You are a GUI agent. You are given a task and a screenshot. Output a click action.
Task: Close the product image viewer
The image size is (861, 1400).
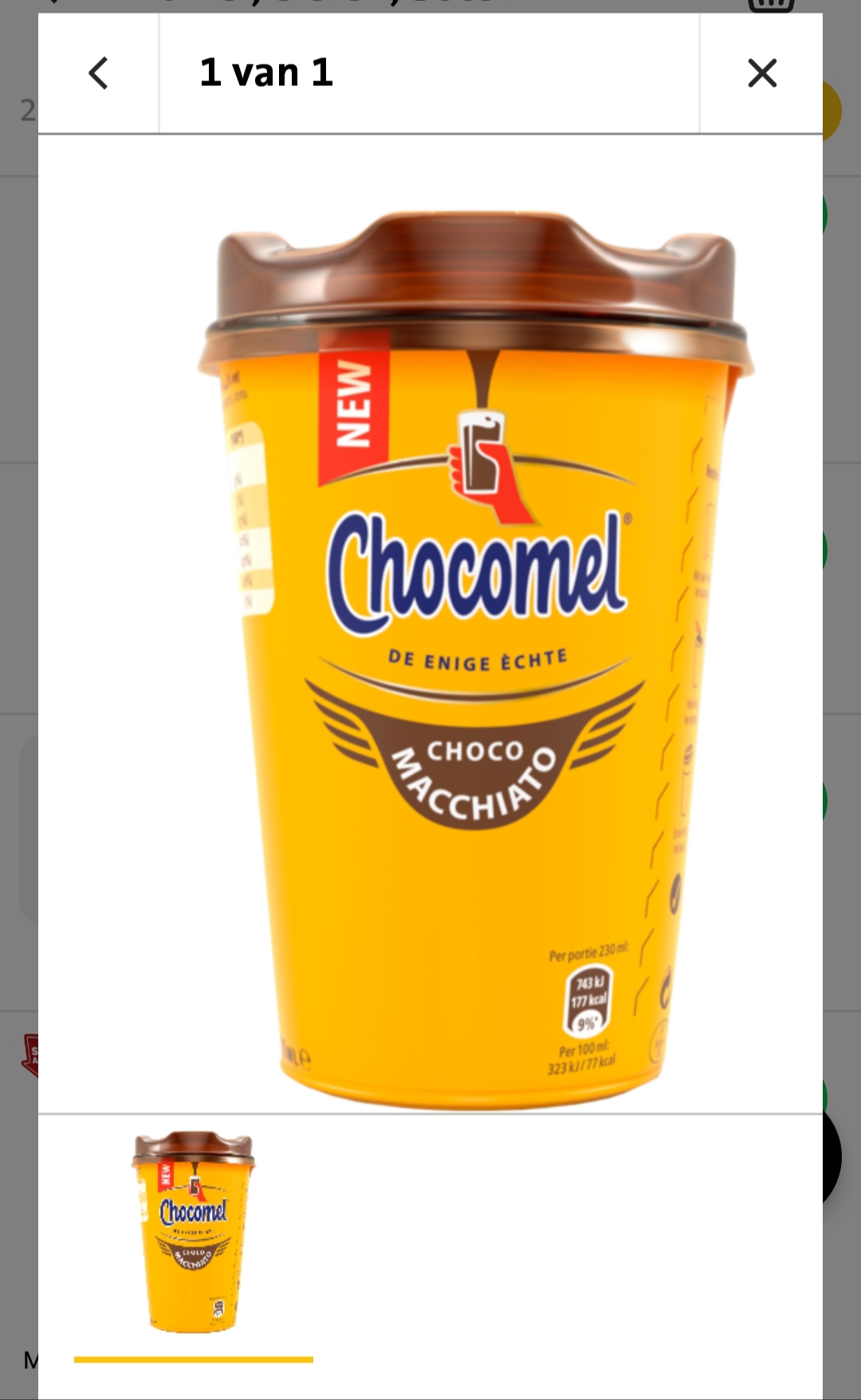pos(761,73)
